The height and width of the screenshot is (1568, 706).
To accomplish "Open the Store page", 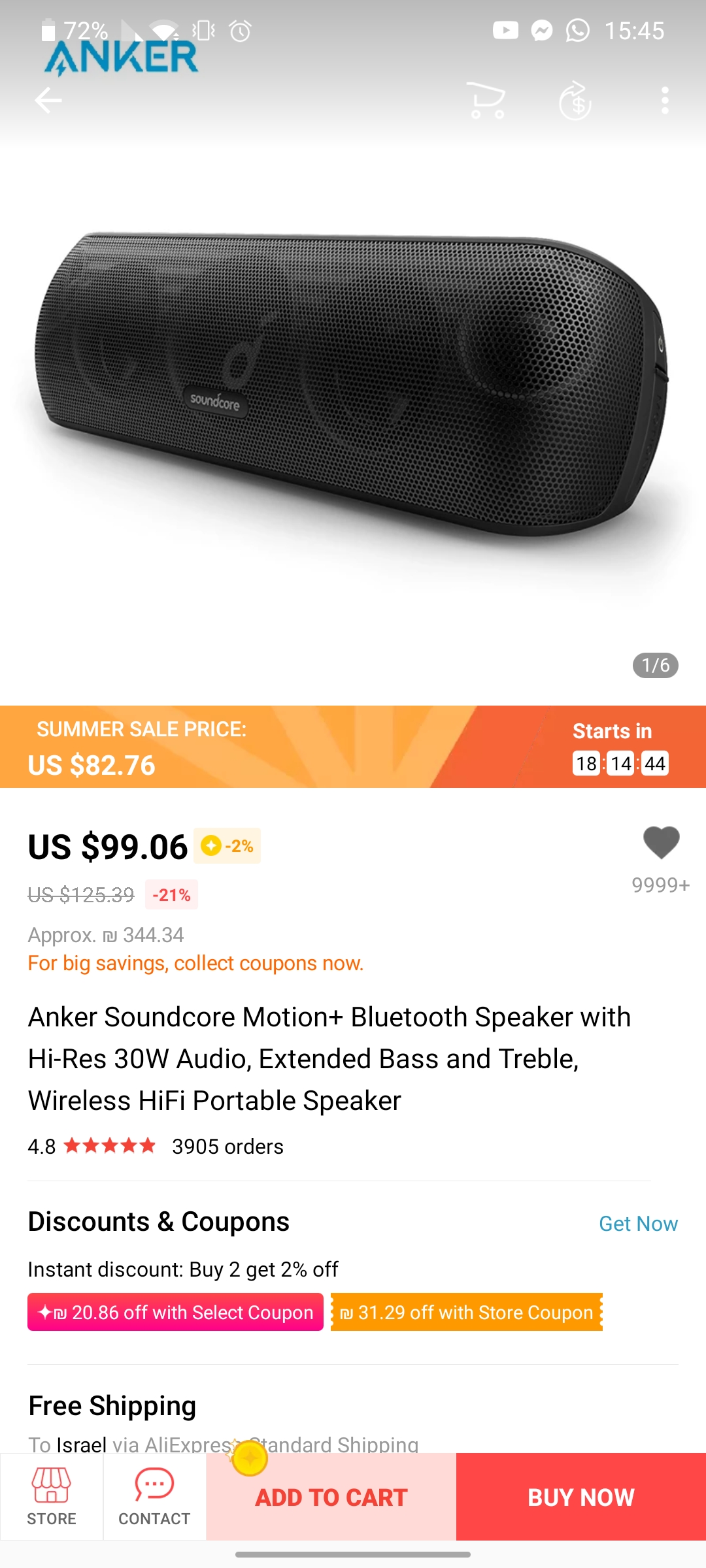I will click(x=52, y=1497).
